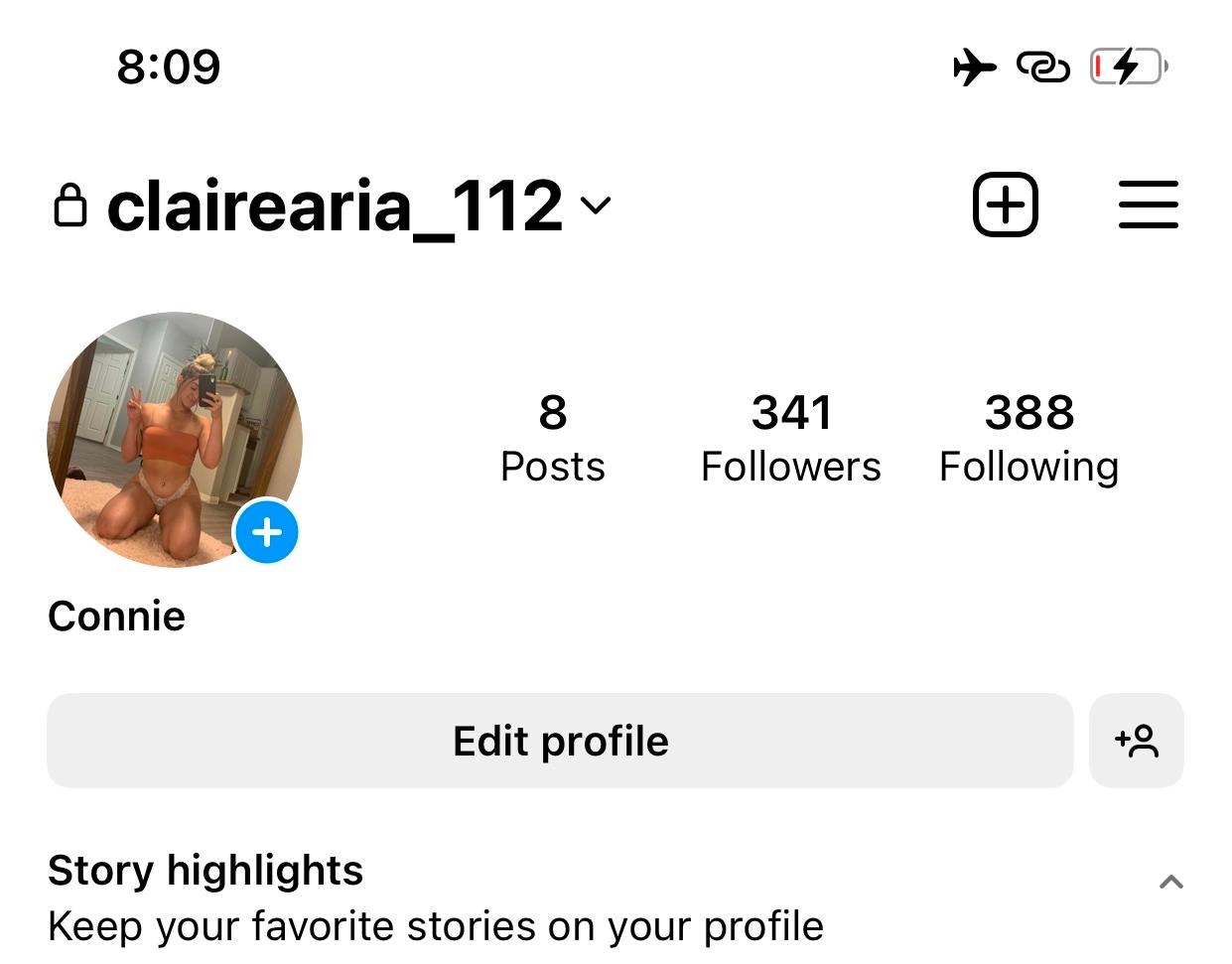View the 8 posts
The image size is (1232, 964).
point(553,438)
